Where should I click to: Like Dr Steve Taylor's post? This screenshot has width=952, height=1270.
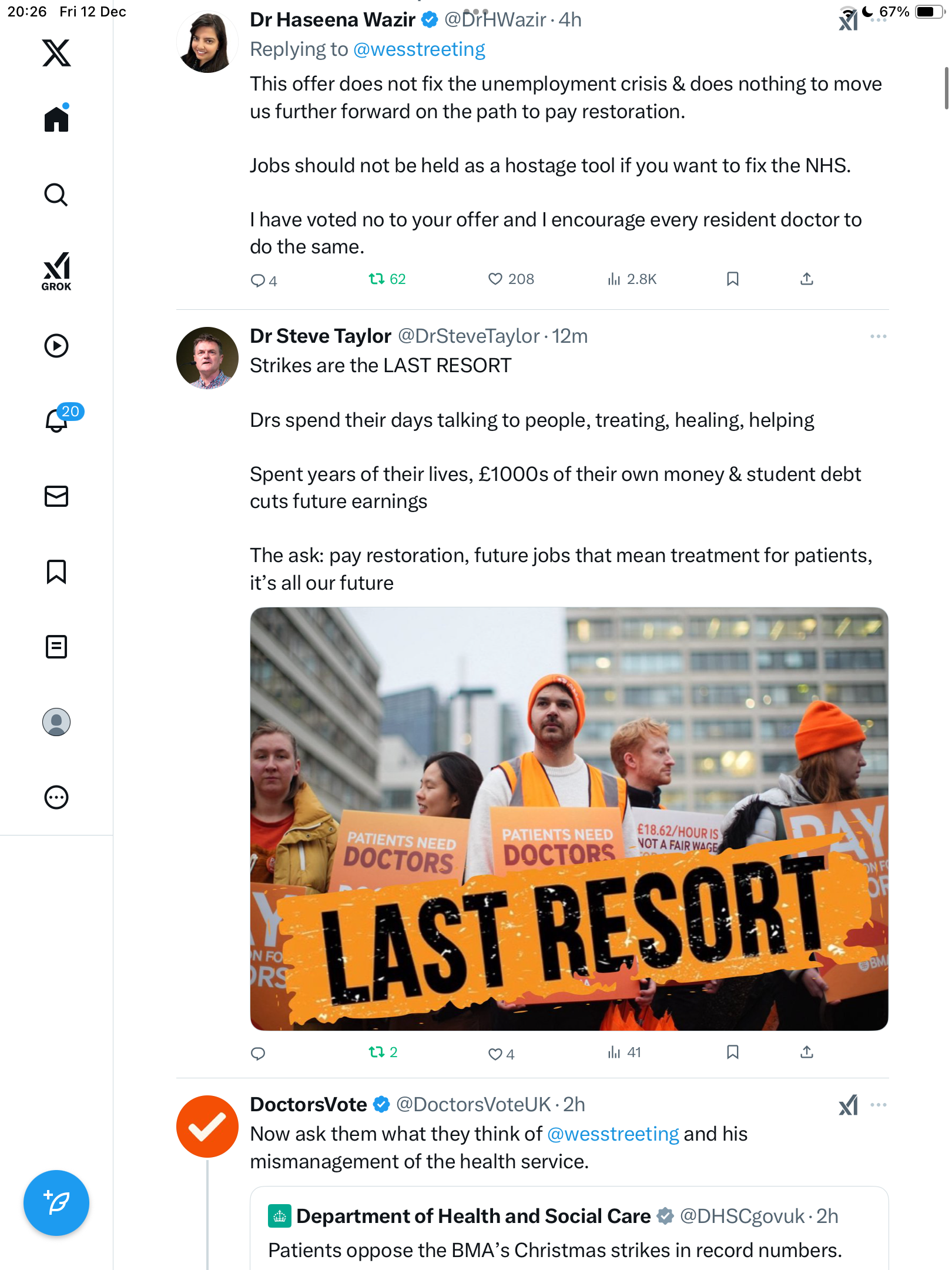(495, 1054)
